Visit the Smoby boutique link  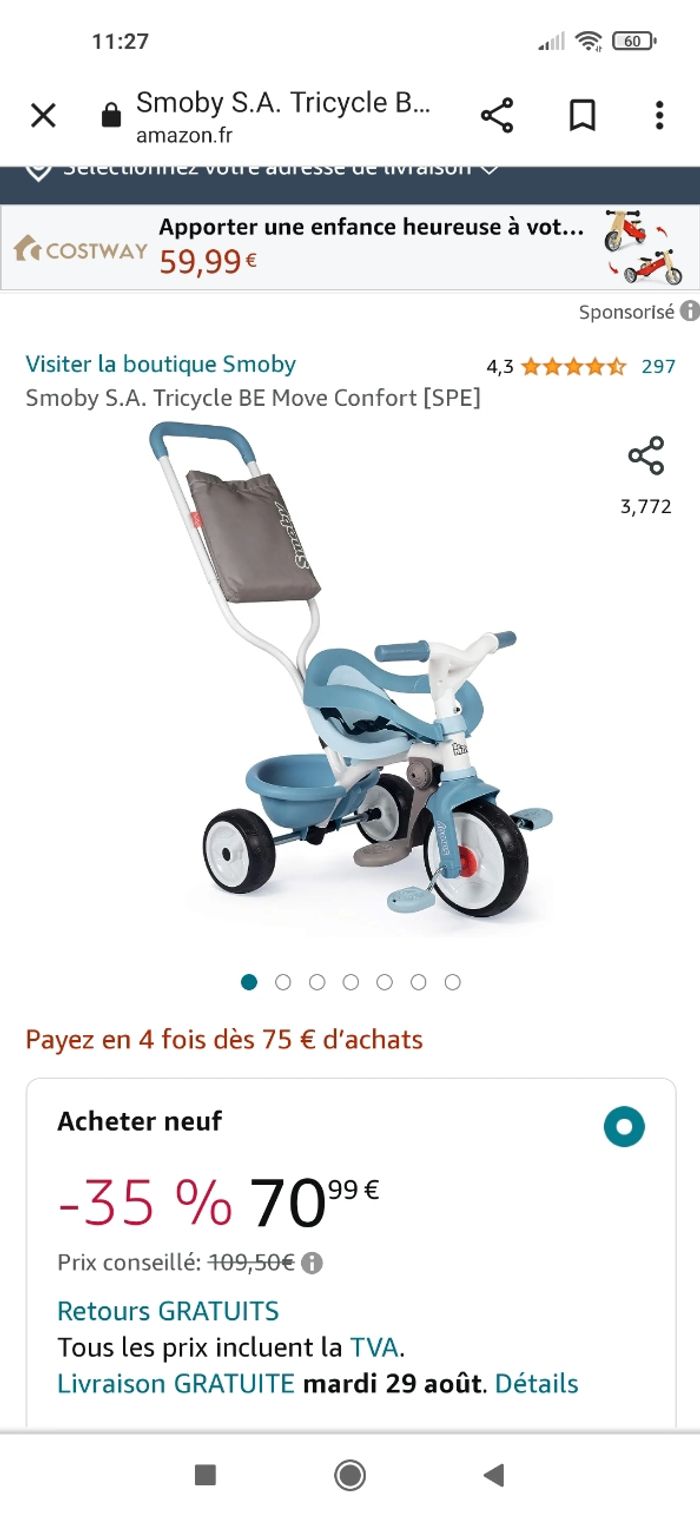pos(160,364)
